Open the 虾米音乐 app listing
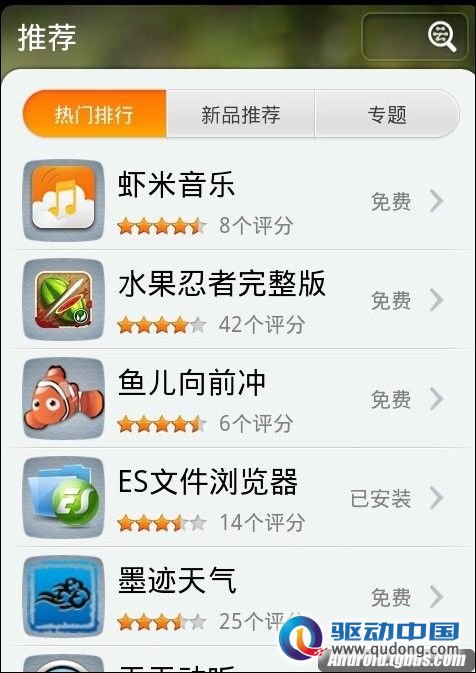The image size is (476, 673). tap(238, 200)
